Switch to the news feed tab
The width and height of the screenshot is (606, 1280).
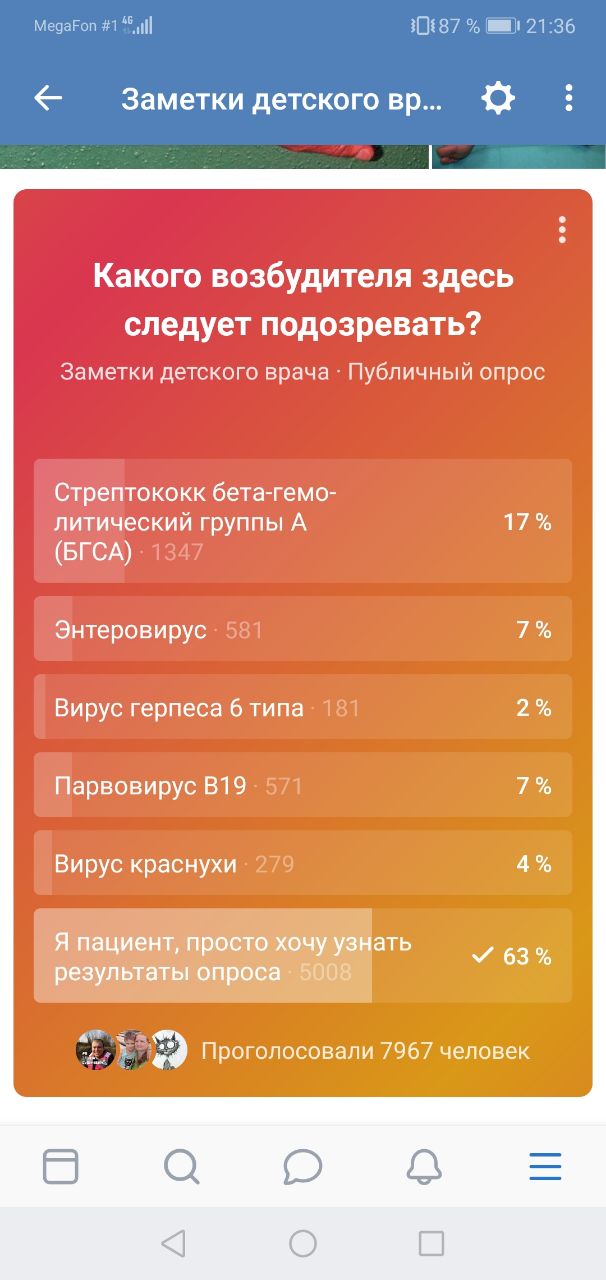61,1166
